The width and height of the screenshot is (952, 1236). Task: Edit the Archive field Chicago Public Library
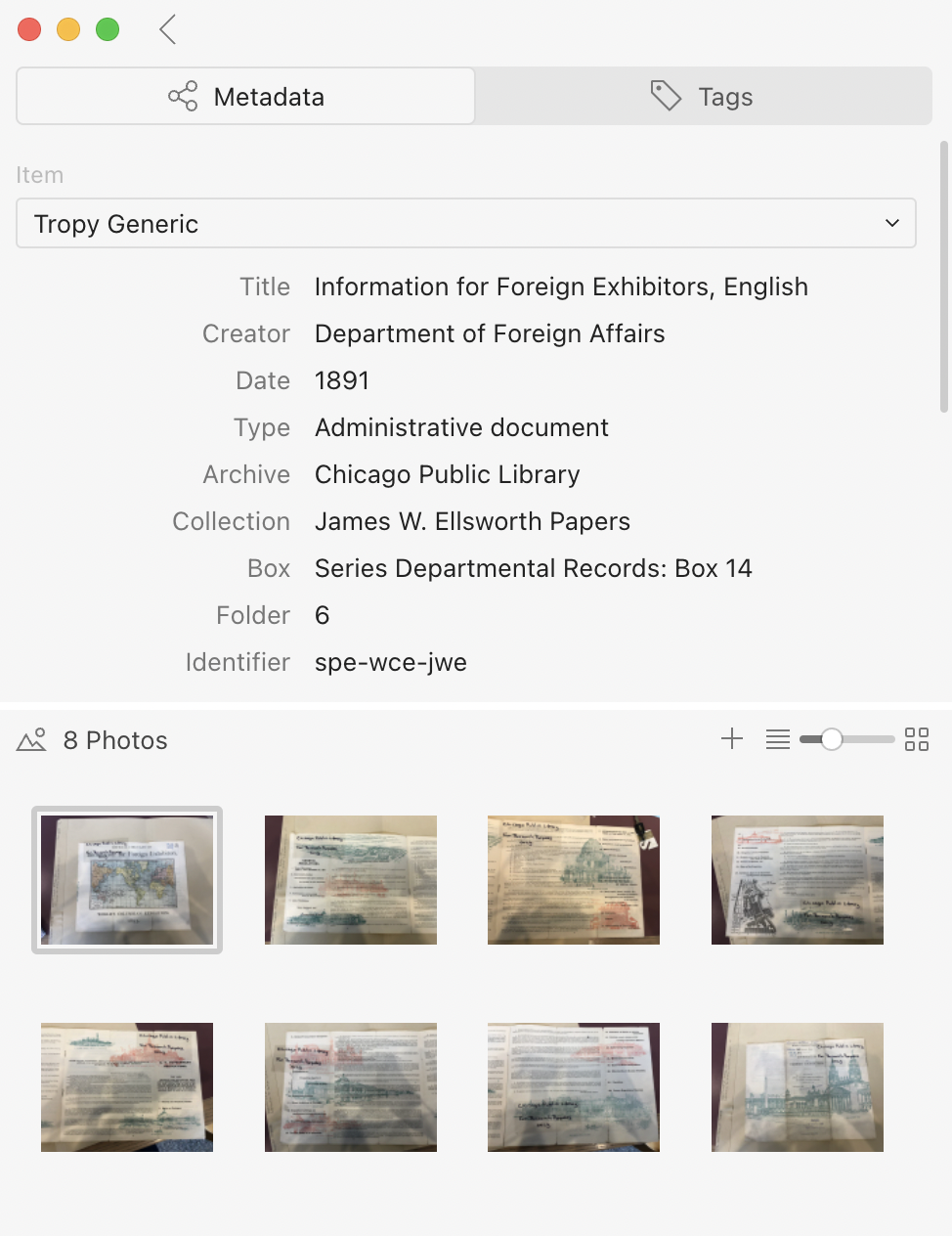(x=447, y=474)
